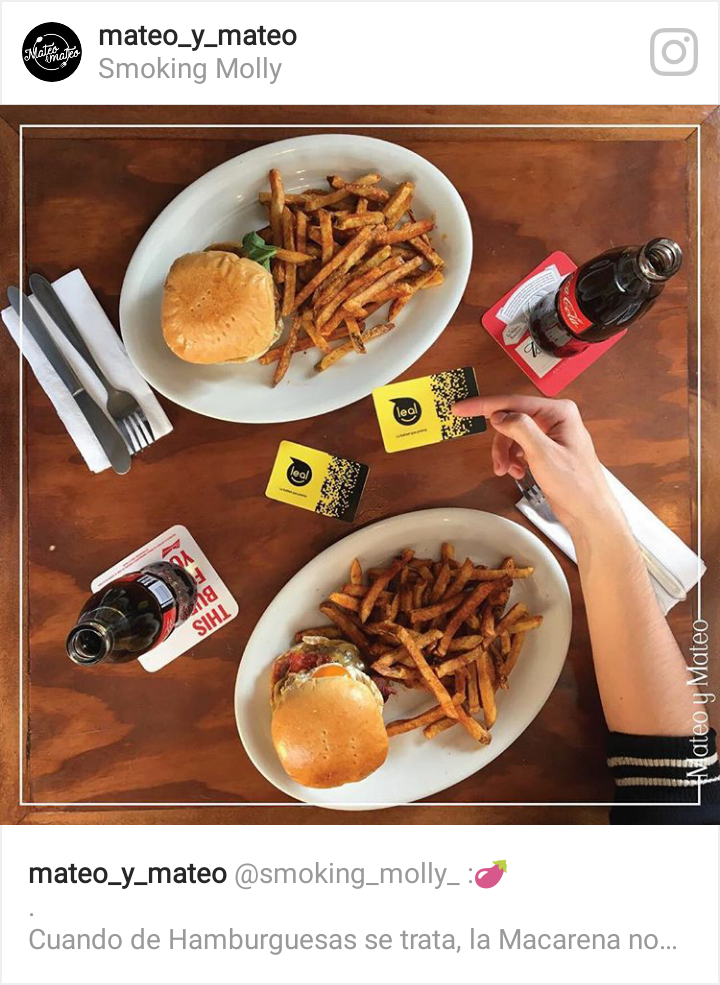The height and width of the screenshot is (985, 720).
Task: Open mateo_y_mateo profile avatar
Action: click(x=52, y=52)
